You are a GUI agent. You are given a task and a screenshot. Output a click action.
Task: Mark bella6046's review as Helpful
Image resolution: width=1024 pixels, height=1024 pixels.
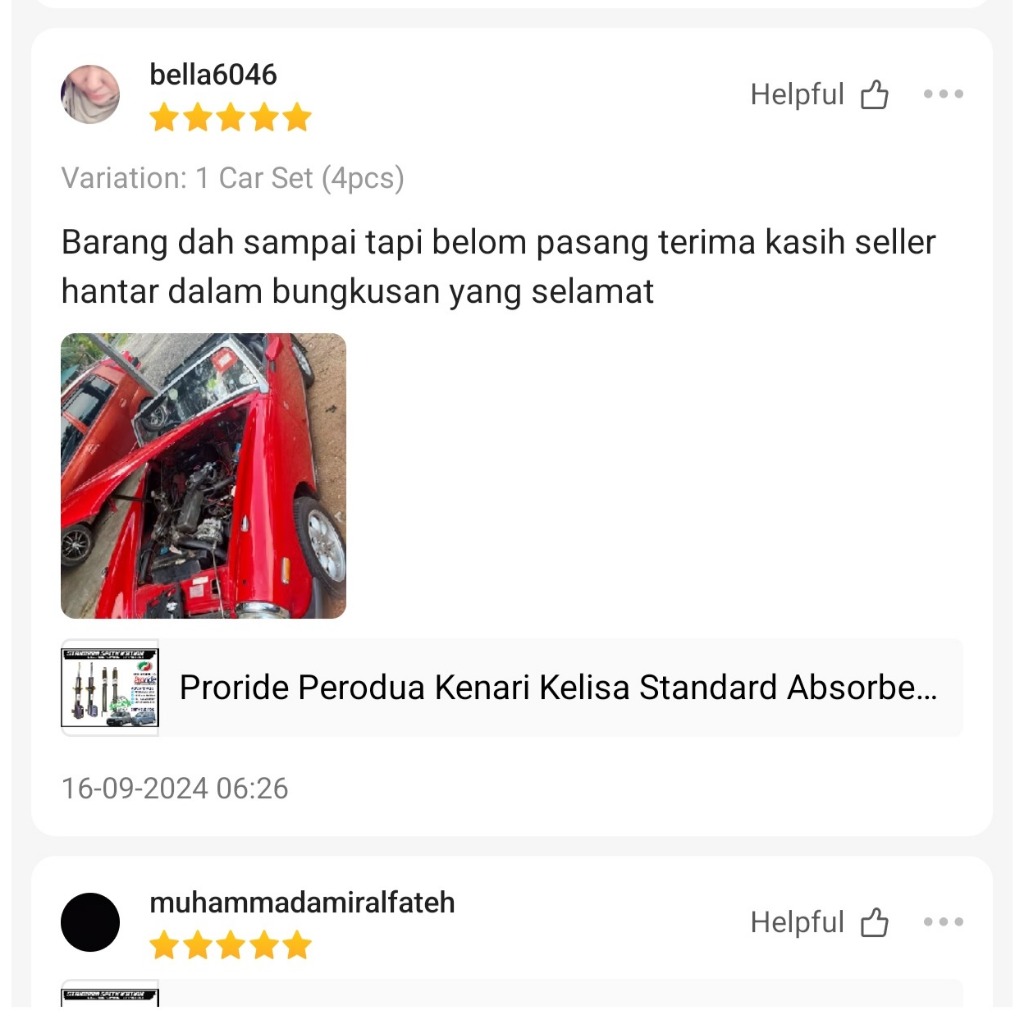click(x=819, y=94)
